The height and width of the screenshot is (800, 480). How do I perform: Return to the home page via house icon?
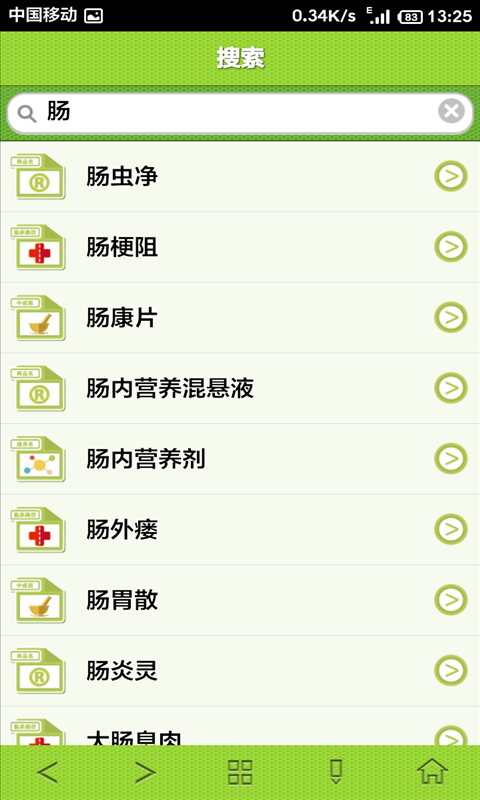click(x=432, y=771)
